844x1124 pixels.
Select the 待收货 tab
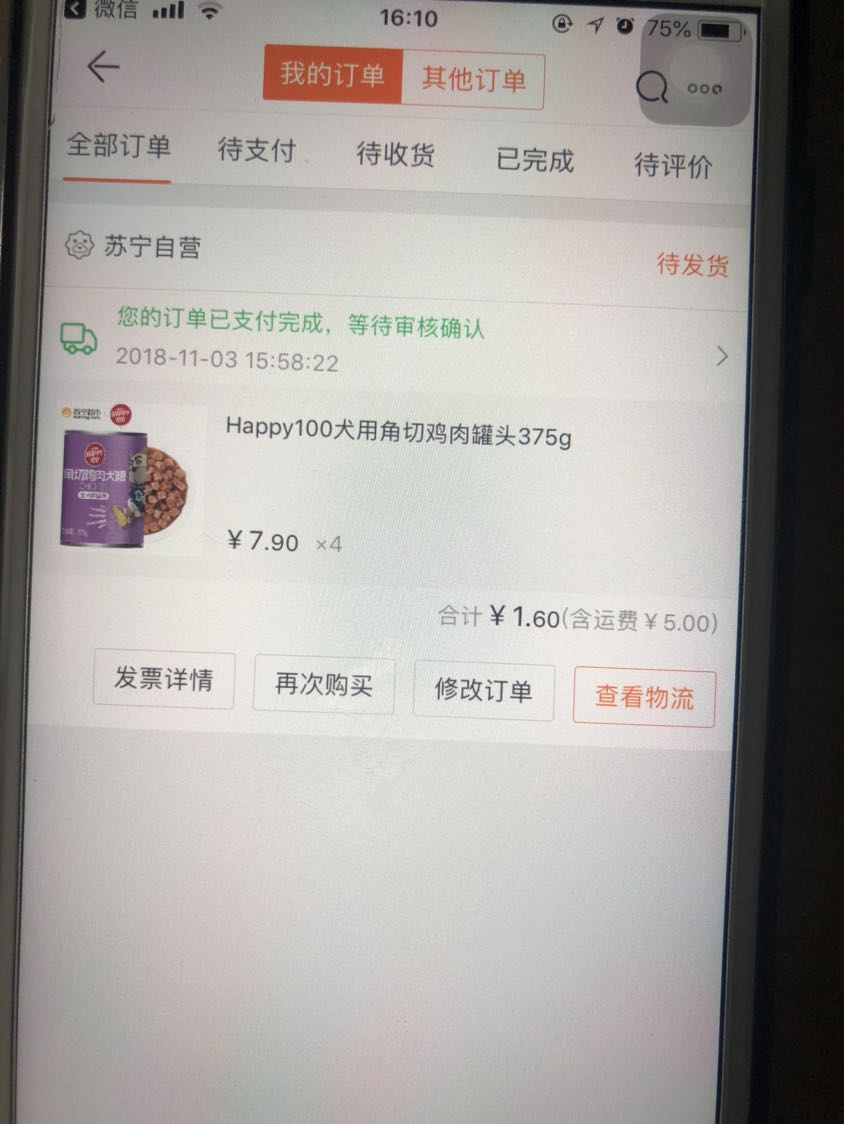[395, 156]
